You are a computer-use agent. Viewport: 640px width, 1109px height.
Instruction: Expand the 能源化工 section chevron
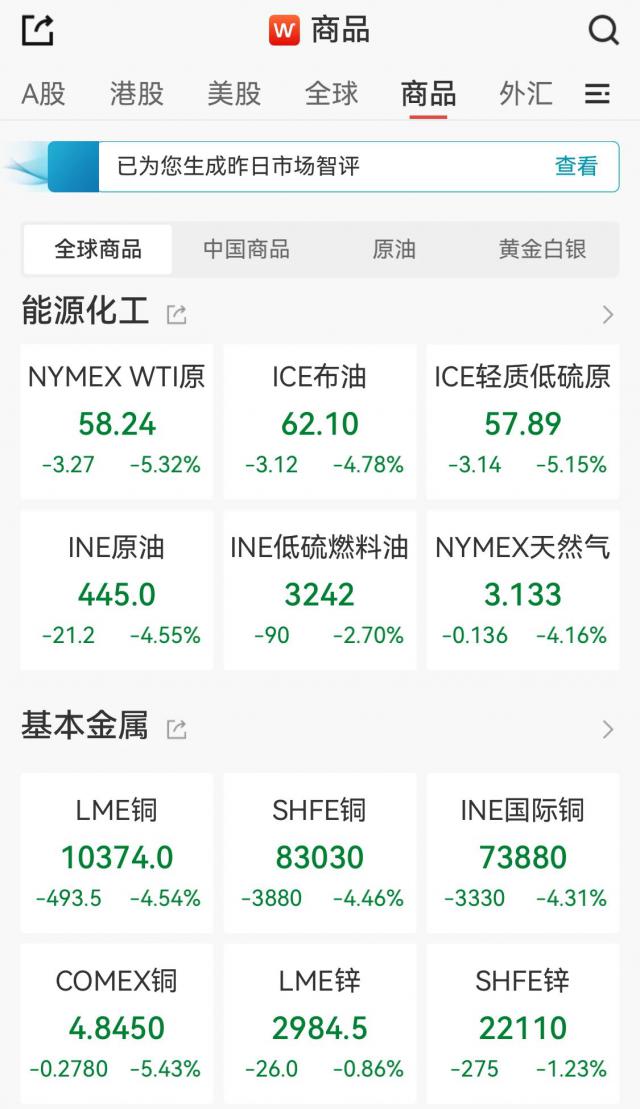point(608,315)
